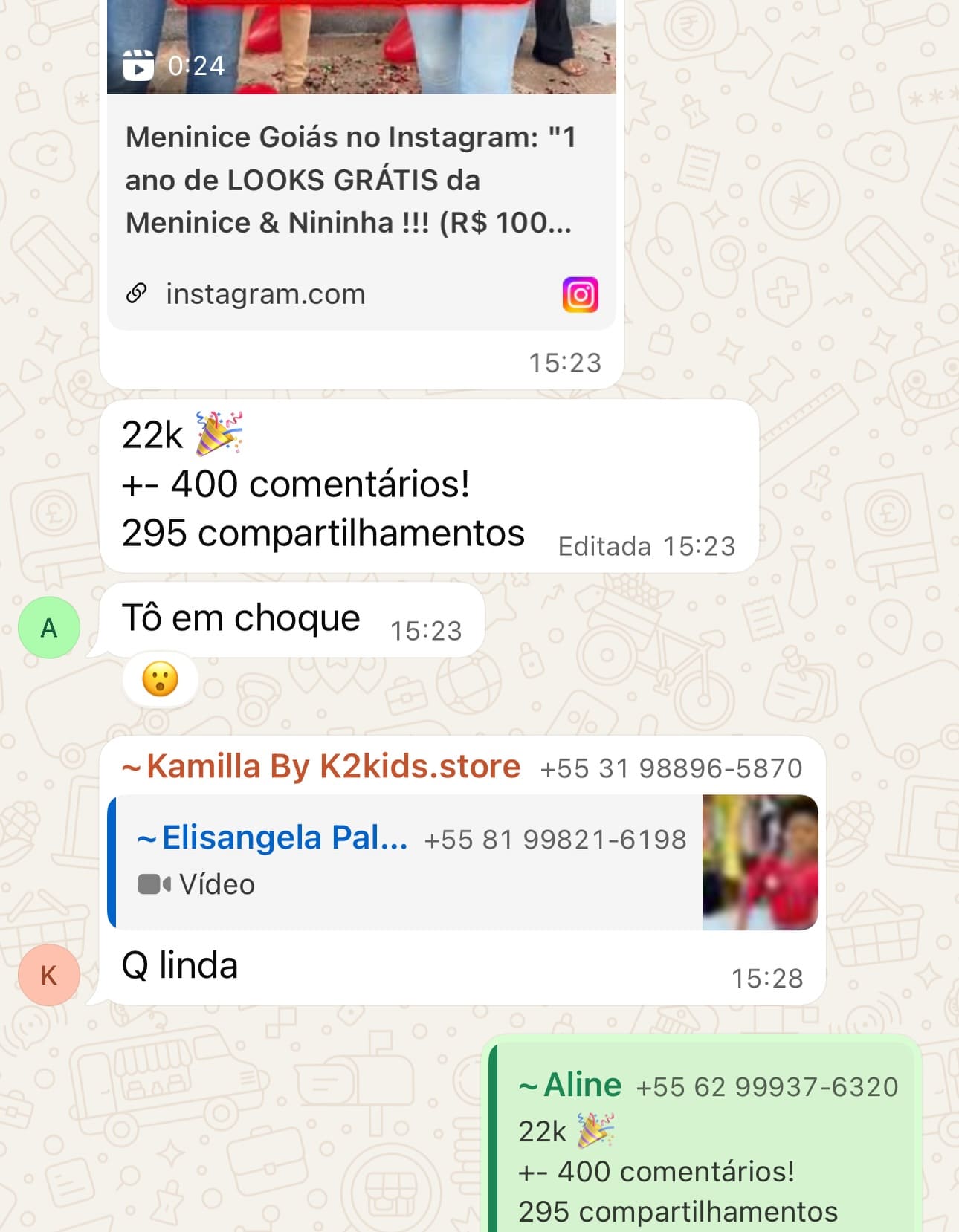The image size is (959, 1232).
Task: Open the instagram.com link
Action: pos(265,294)
